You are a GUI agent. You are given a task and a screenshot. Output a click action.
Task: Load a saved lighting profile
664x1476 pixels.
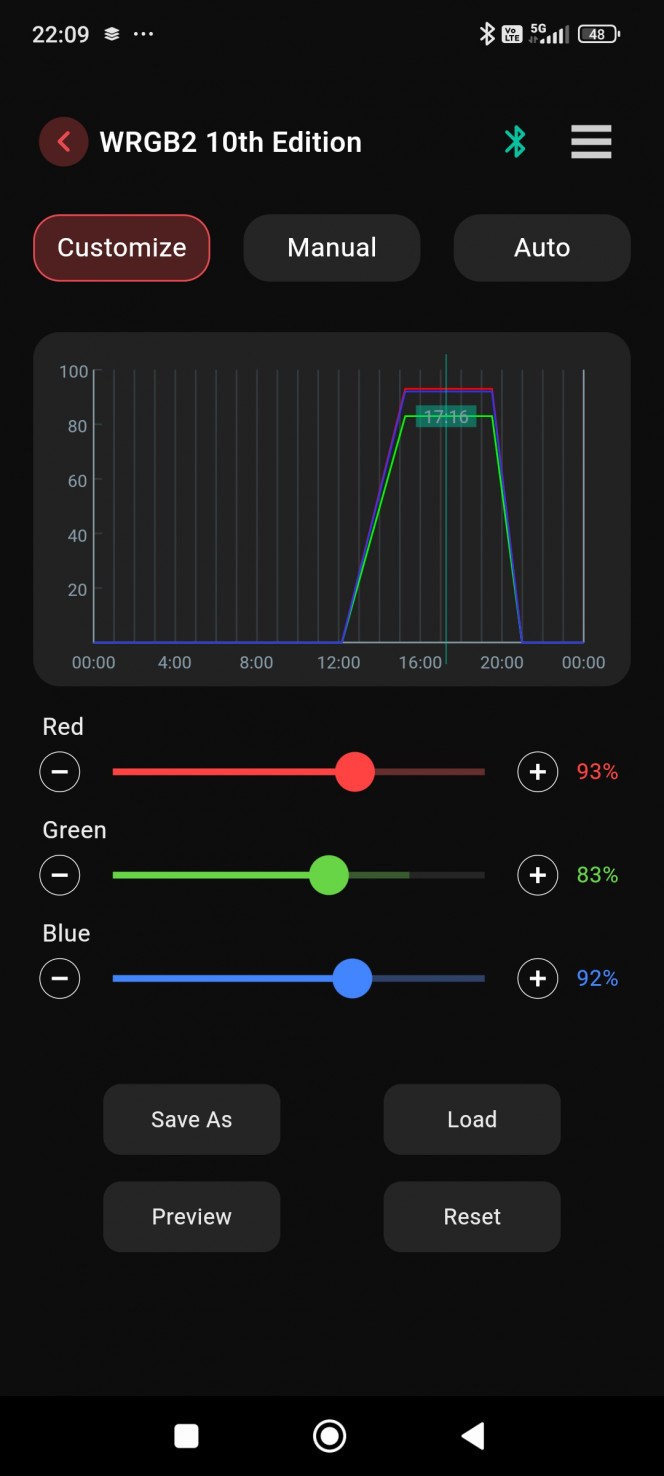coord(472,1119)
